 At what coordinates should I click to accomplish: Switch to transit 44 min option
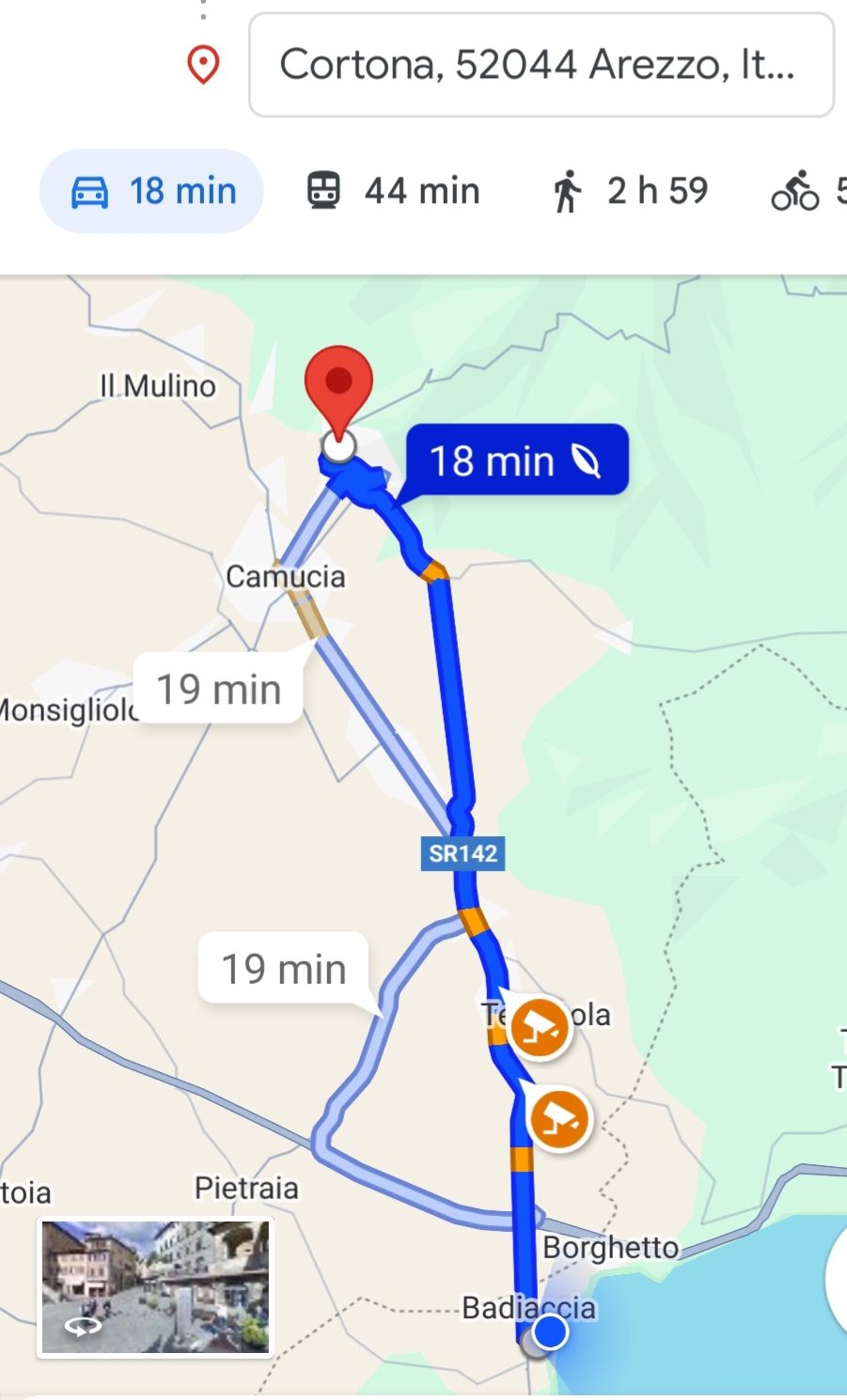click(x=393, y=191)
